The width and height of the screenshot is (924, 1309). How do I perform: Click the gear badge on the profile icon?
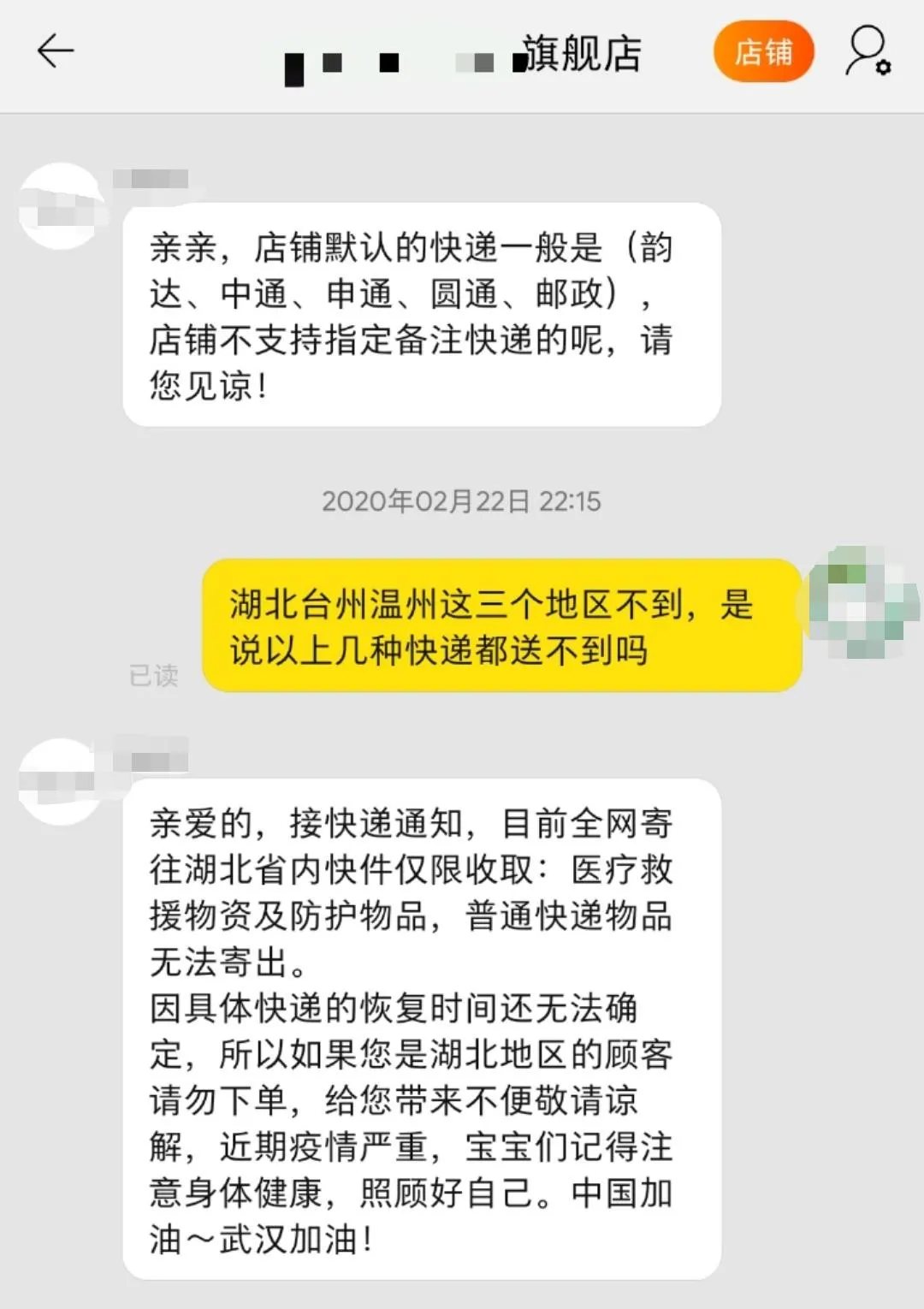pos(881,67)
